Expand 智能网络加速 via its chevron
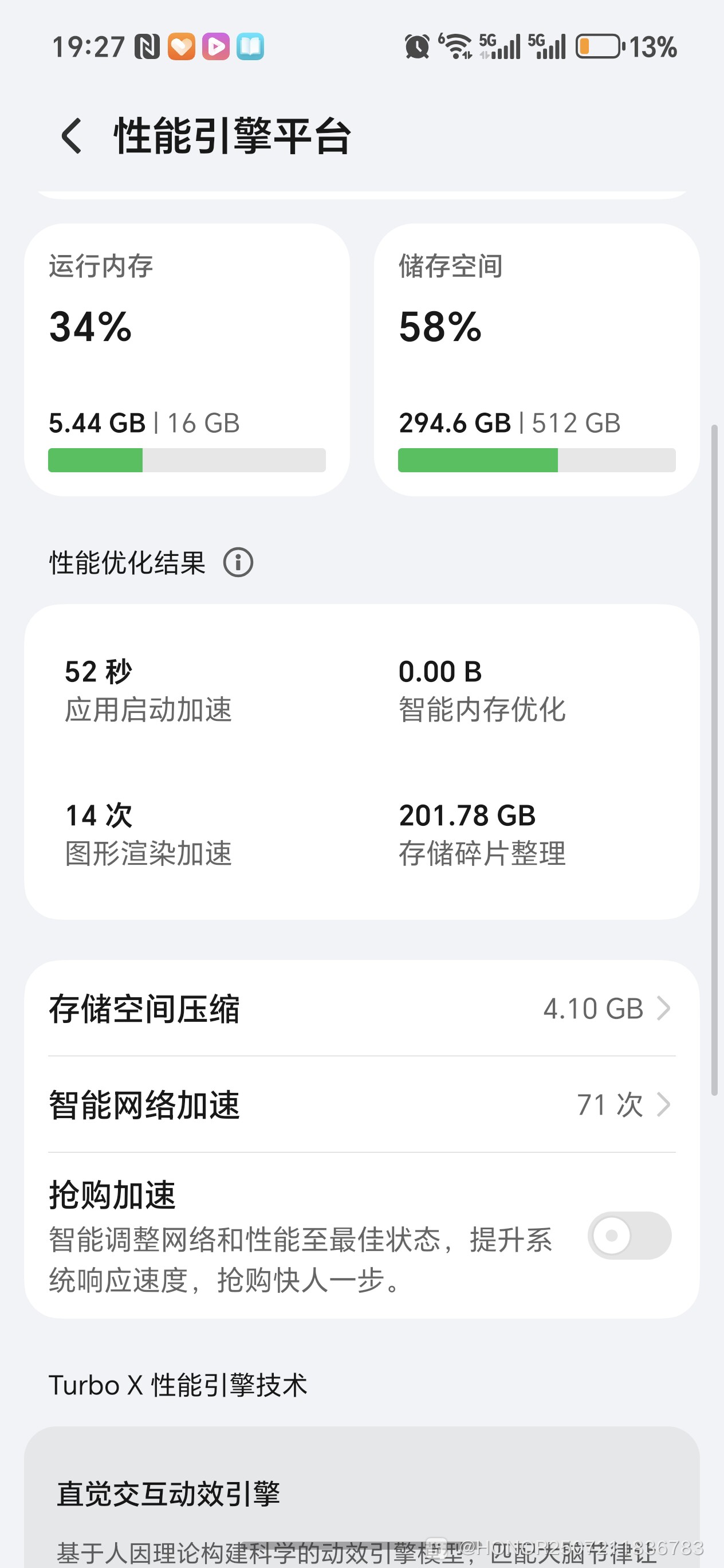724x1568 pixels. pos(664,1106)
